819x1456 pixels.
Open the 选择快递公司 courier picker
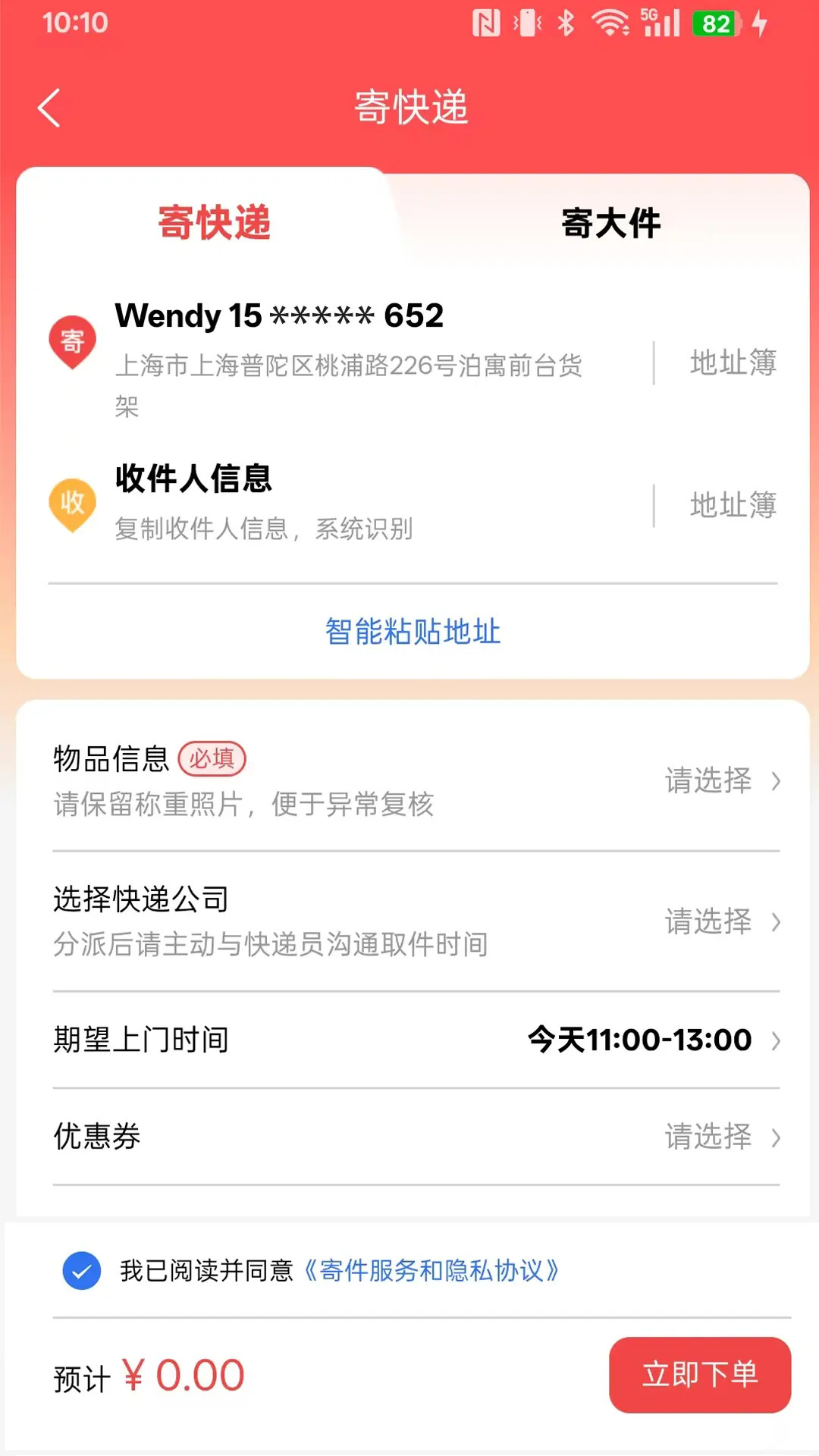(x=720, y=923)
